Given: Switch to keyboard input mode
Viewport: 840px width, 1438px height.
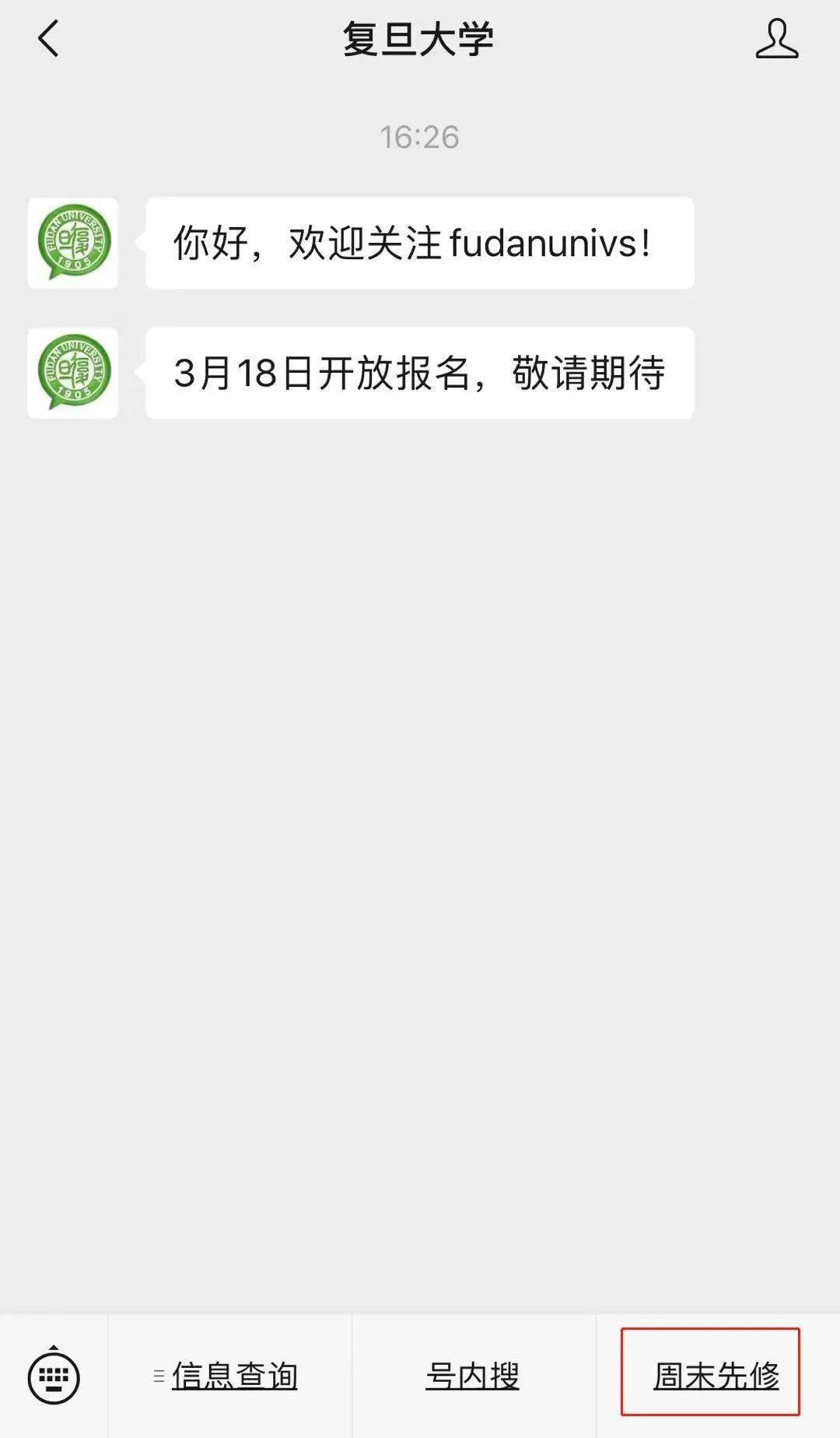Looking at the screenshot, I should pos(54,1377).
